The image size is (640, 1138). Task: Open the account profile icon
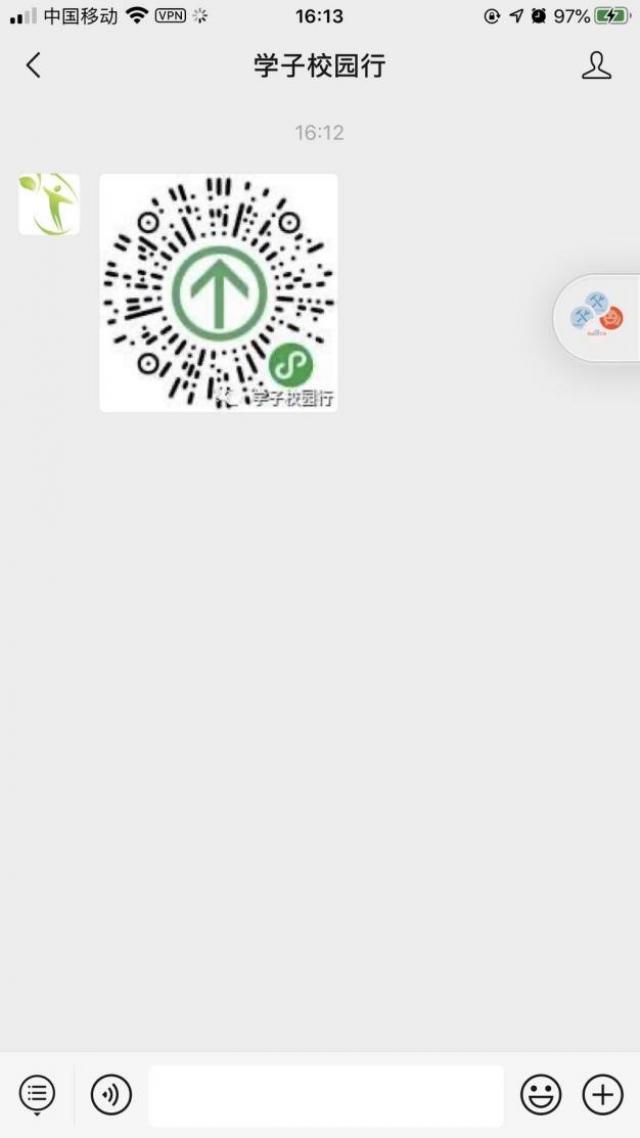(x=596, y=66)
